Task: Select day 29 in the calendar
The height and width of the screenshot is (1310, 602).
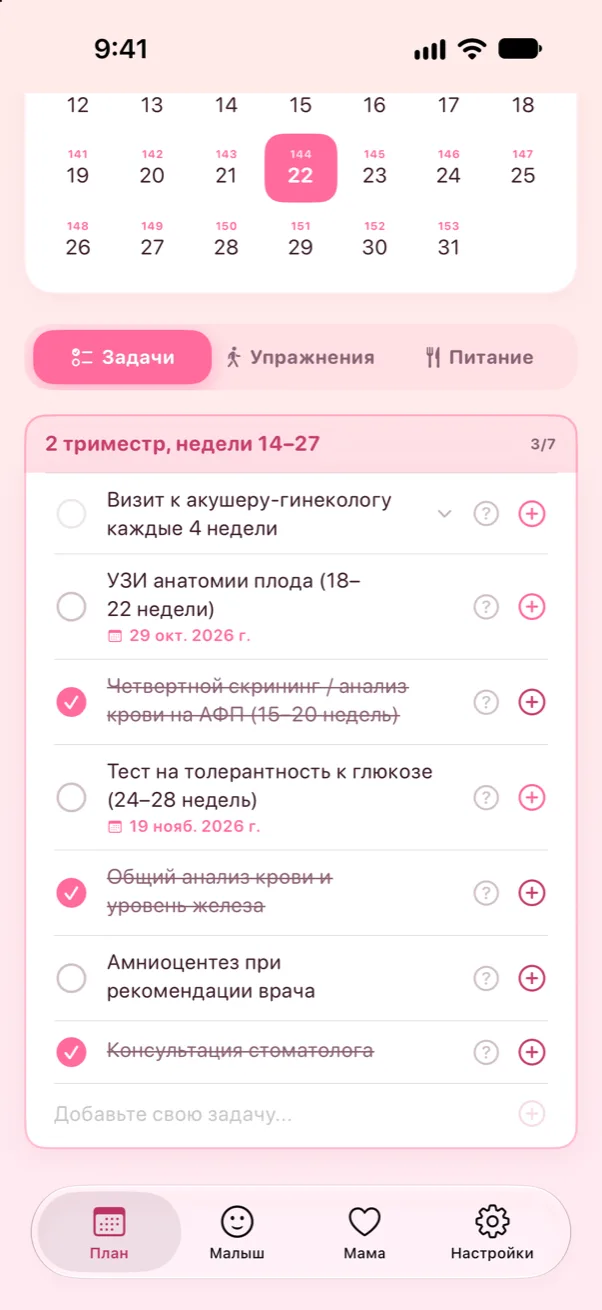Action: (x=301, y=240)
